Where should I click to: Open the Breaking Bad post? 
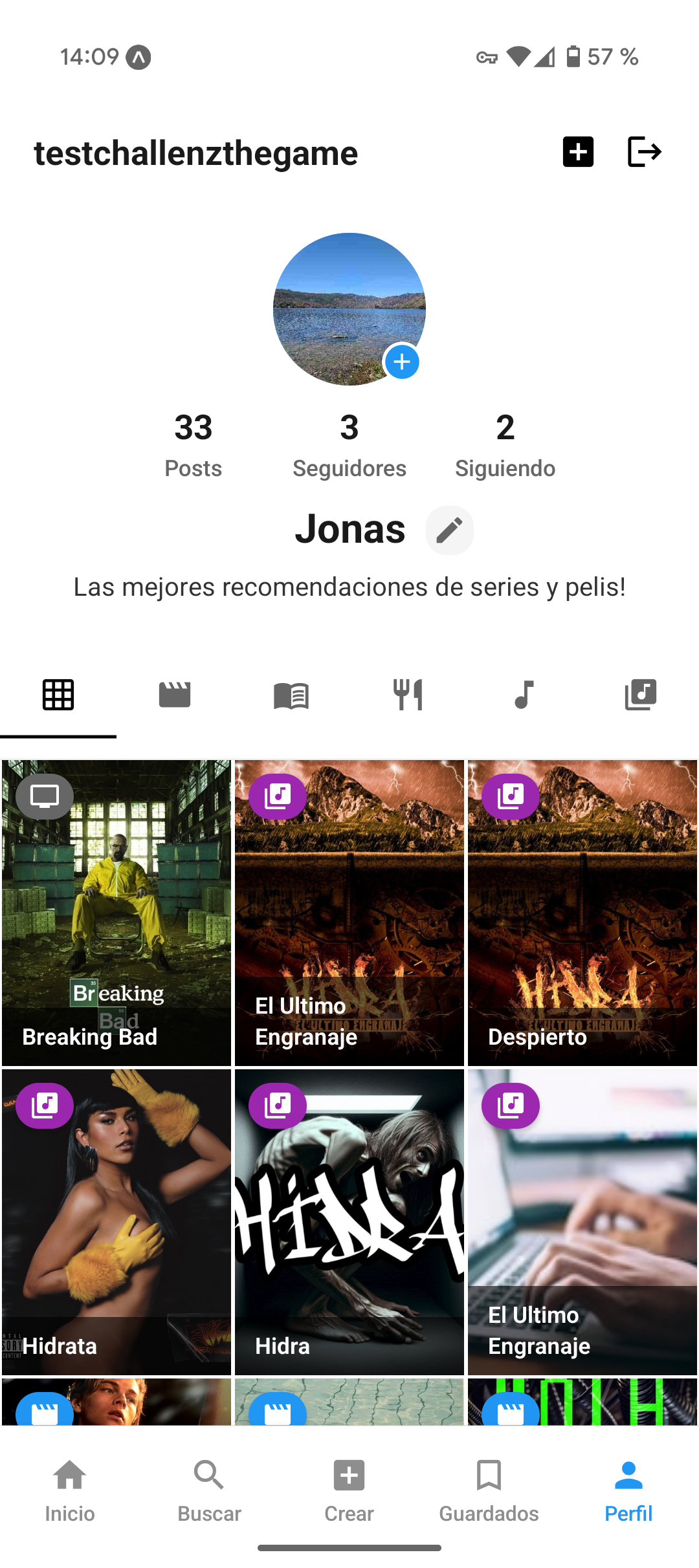coord(116,913)
